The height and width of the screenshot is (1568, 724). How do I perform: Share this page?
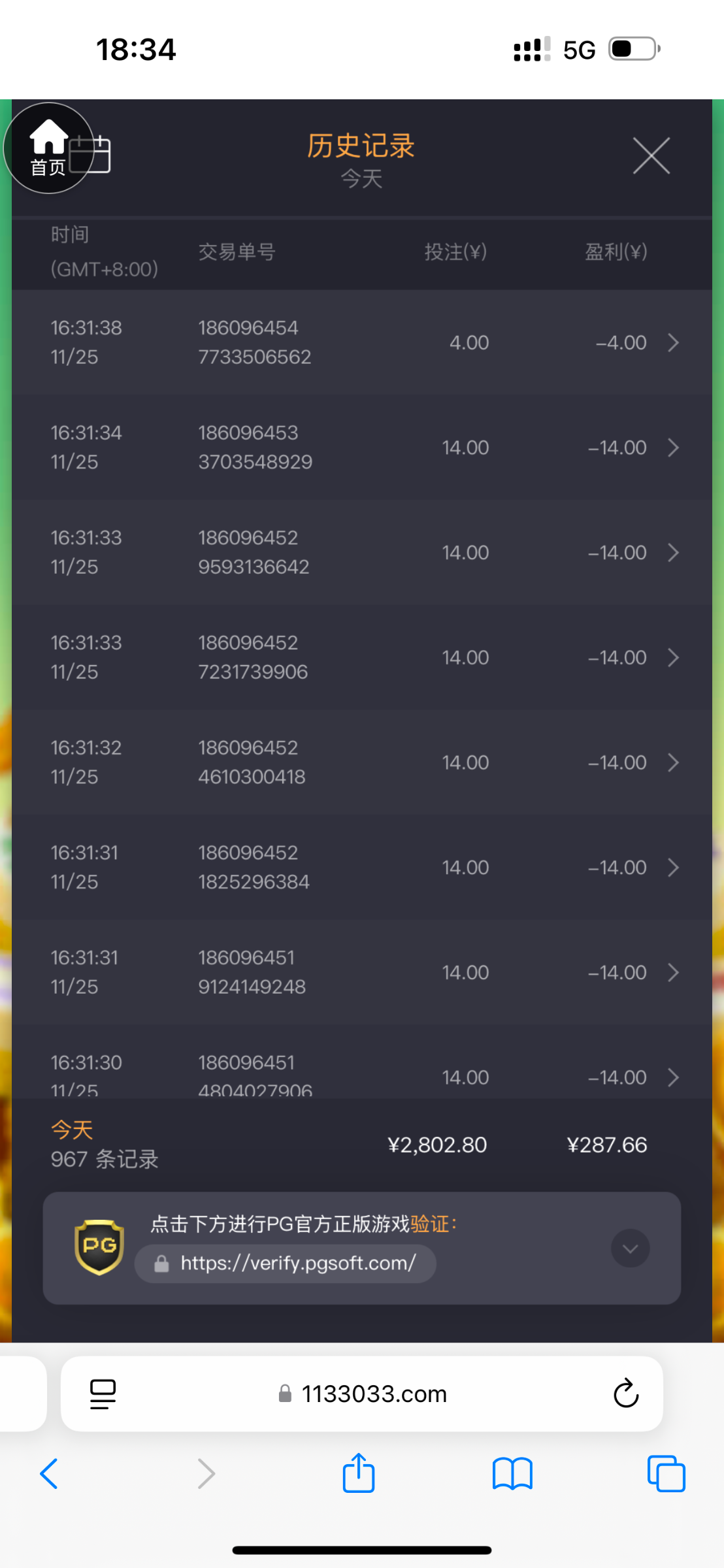(359, 1473)
